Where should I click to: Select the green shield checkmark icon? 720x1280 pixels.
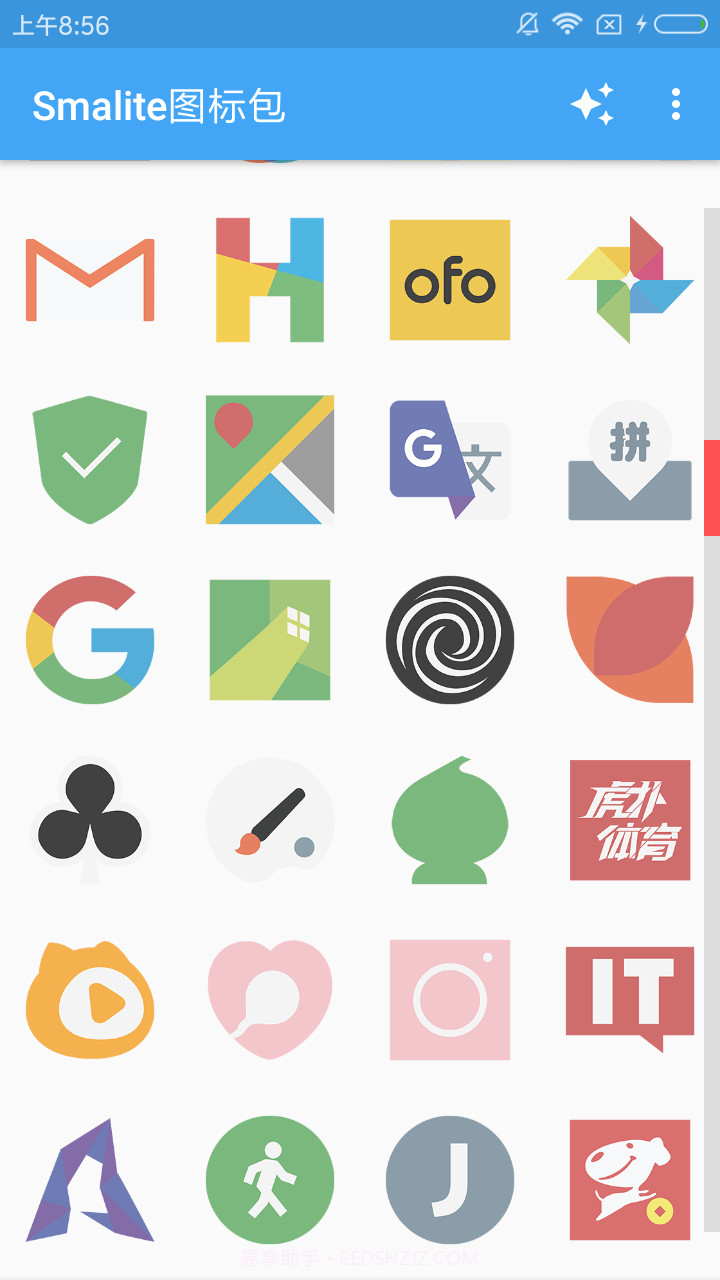[x=90, y=460]
